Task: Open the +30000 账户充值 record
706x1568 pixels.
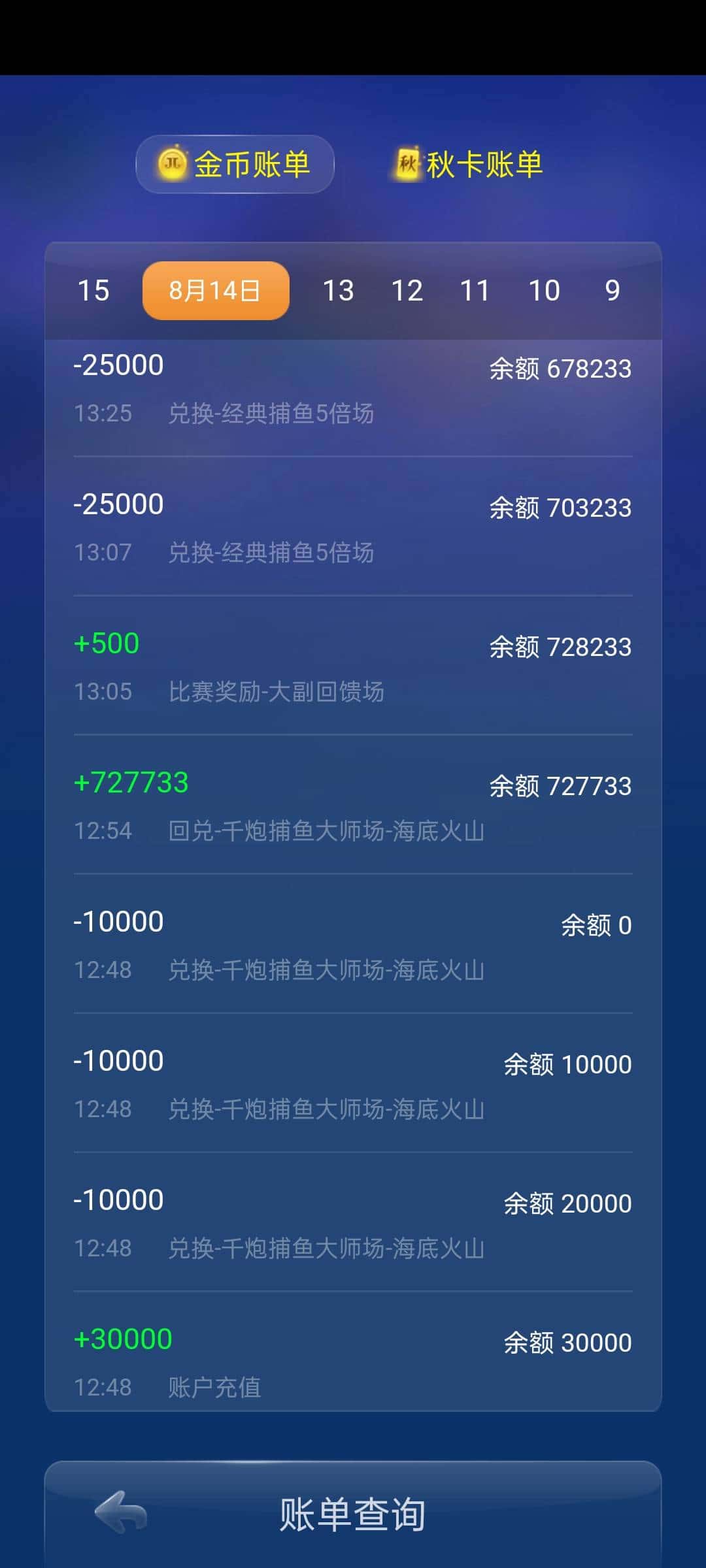Action: pos(353,1362)
